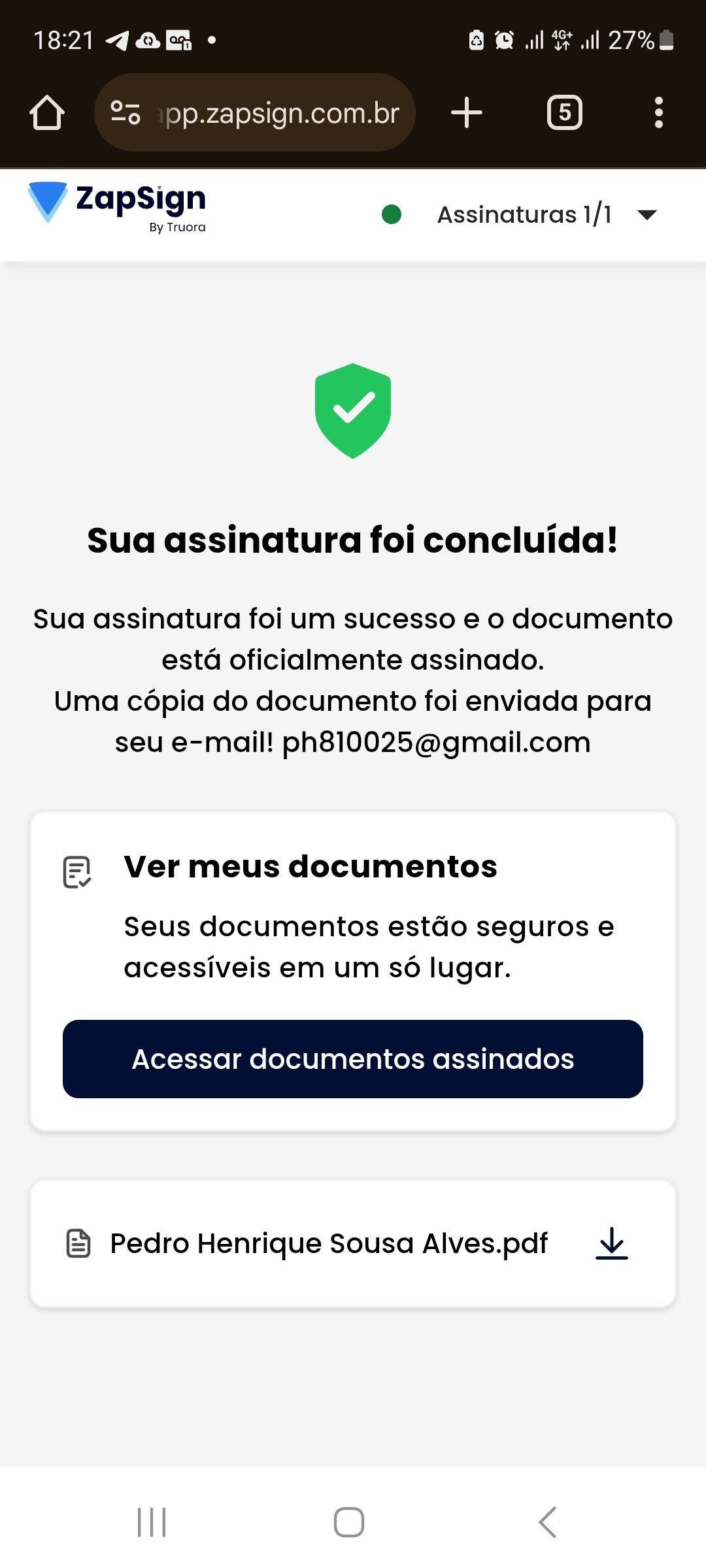Show recent apps from navigation bar

click(152, 1522)
